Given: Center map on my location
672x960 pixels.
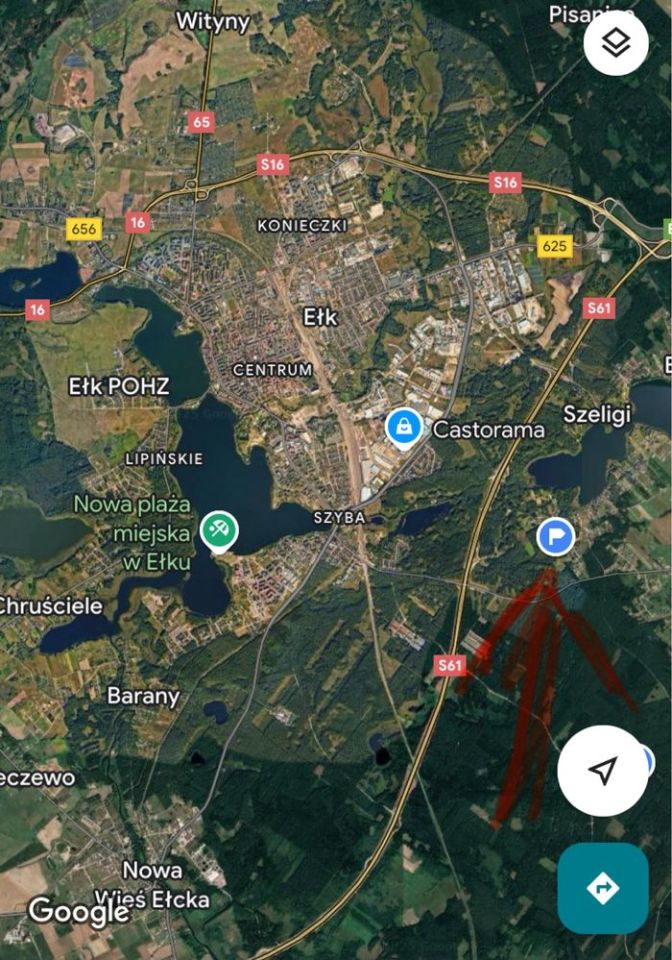Looking at the screenshot, I should tap(602, 770).
